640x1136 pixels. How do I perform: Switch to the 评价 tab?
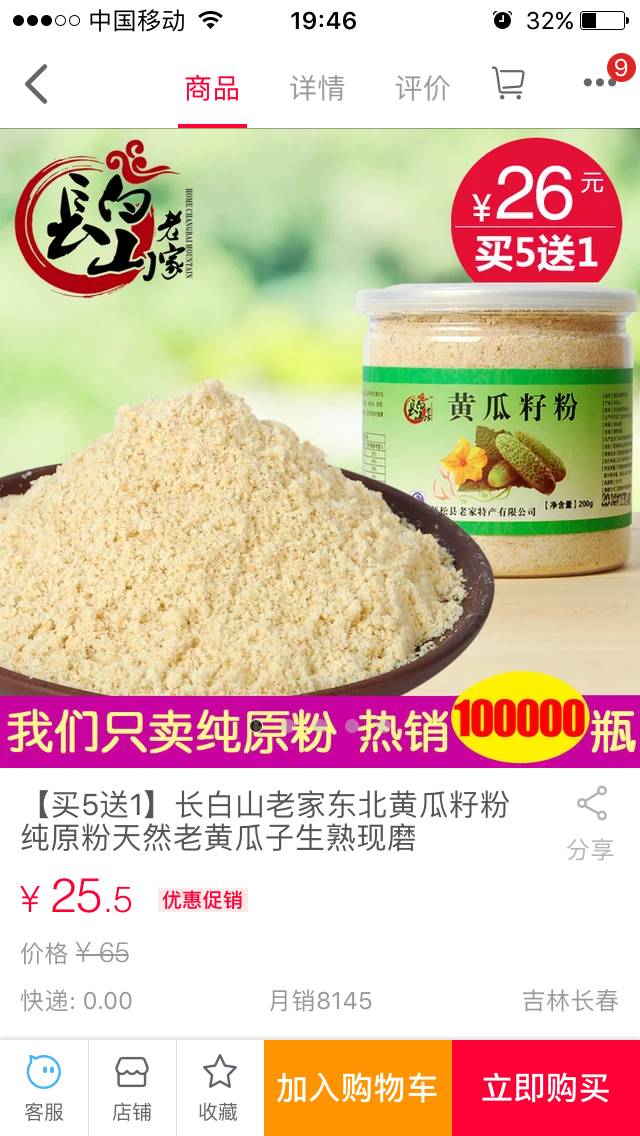coord(422,88)
